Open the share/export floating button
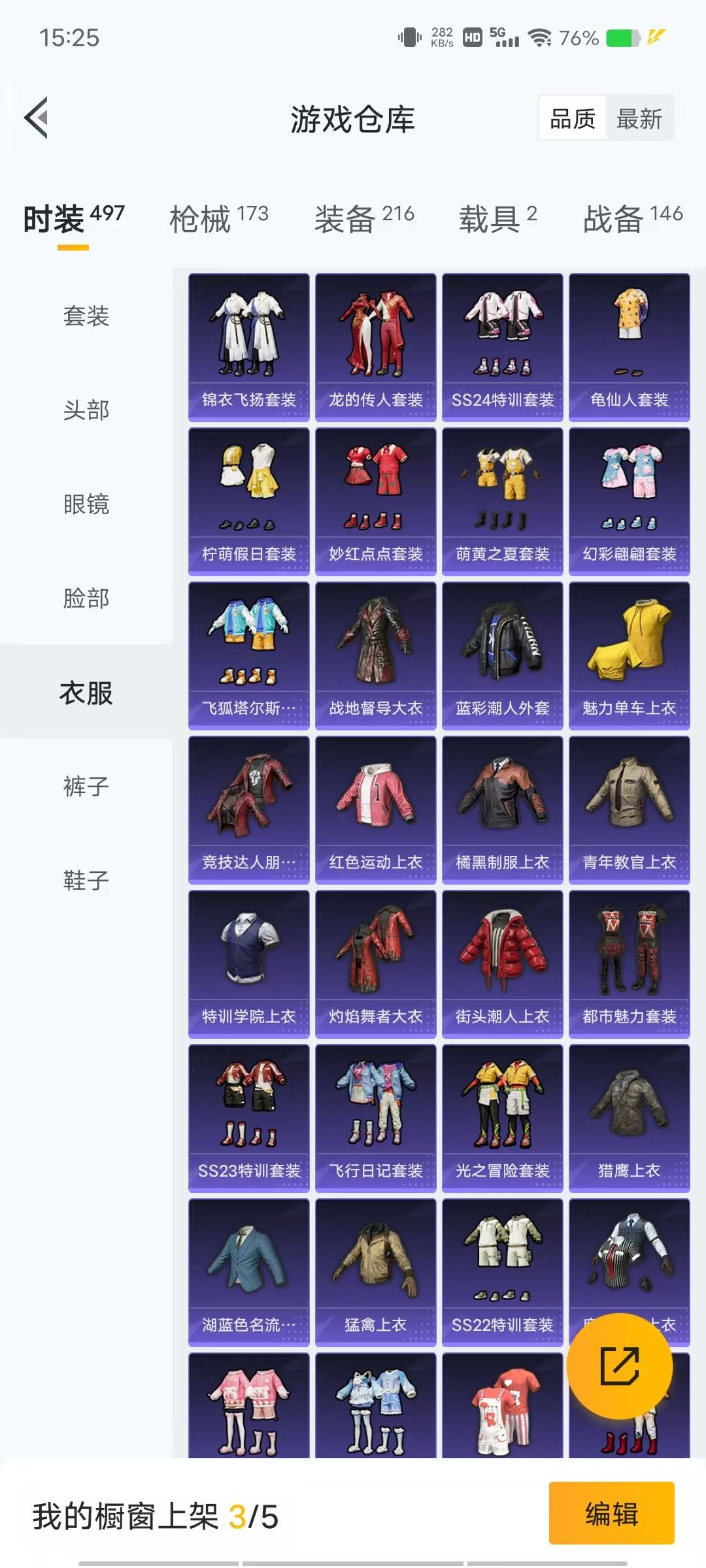 (620, 1368)
